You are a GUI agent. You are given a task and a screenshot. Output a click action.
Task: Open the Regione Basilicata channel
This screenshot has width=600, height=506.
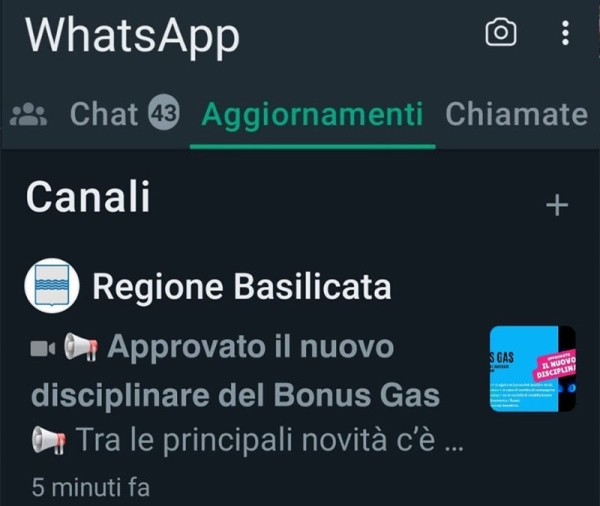tap(241, 288)
